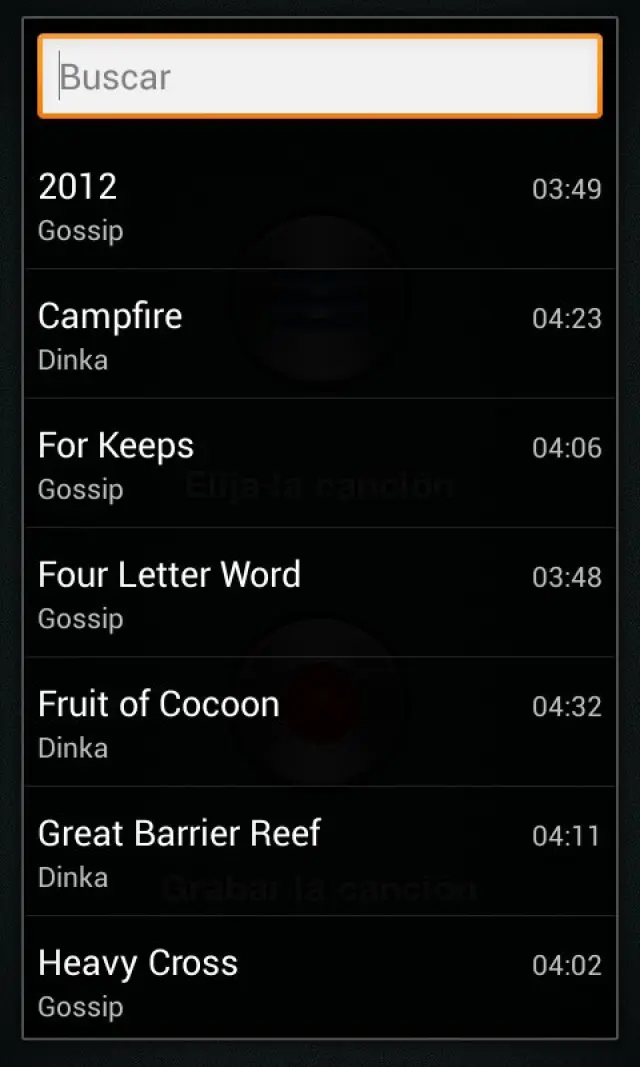Image resolution: width=640 pixels, height=1067 pixels.
Task: Tap the Buscar search field
Action: click(x=320, y=77)
